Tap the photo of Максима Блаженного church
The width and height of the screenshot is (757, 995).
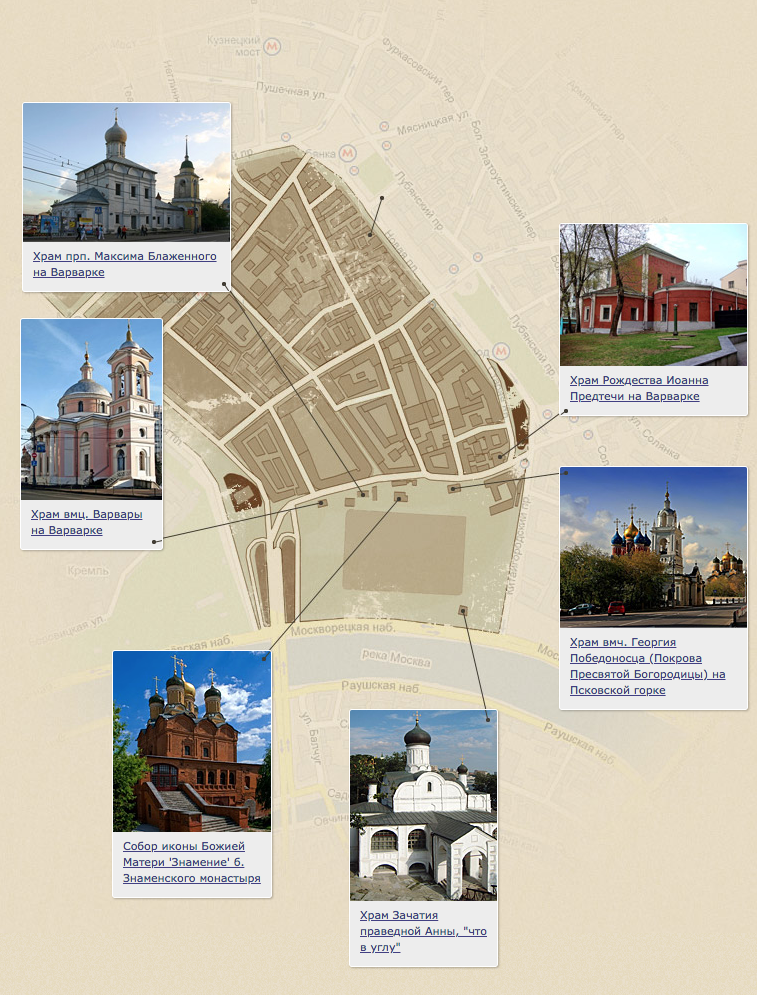pyautogui.click(x=126, y=170)
